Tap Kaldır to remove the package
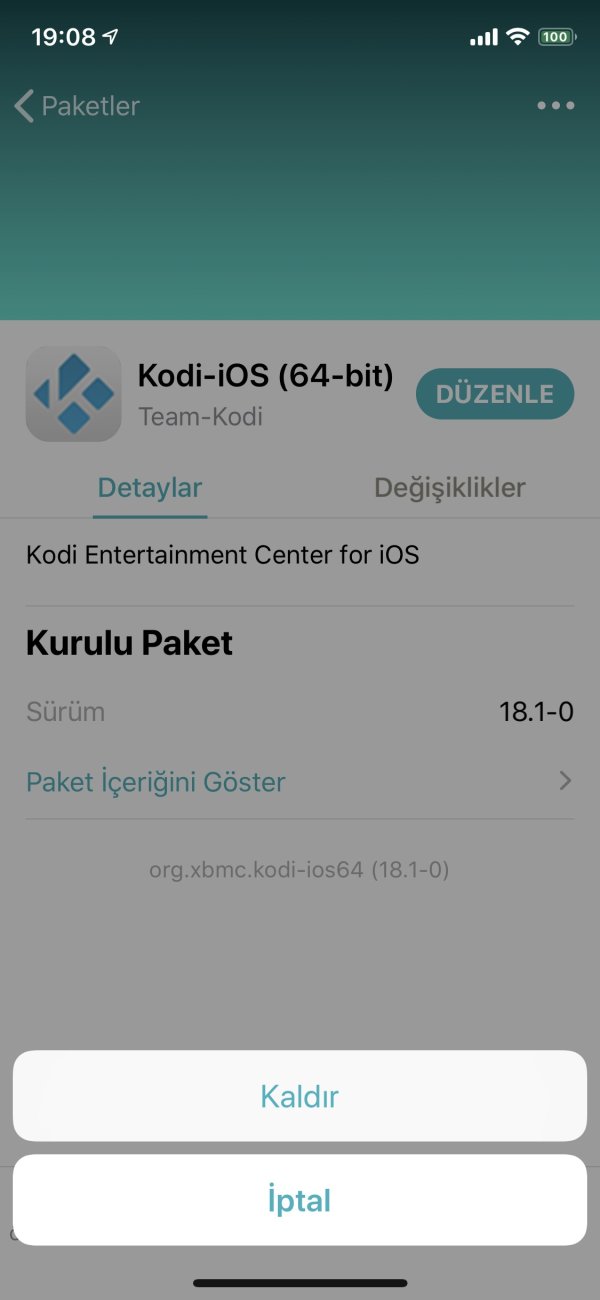The height and width of the screenshot is (1300, 600). click(x=299, y=1096)
